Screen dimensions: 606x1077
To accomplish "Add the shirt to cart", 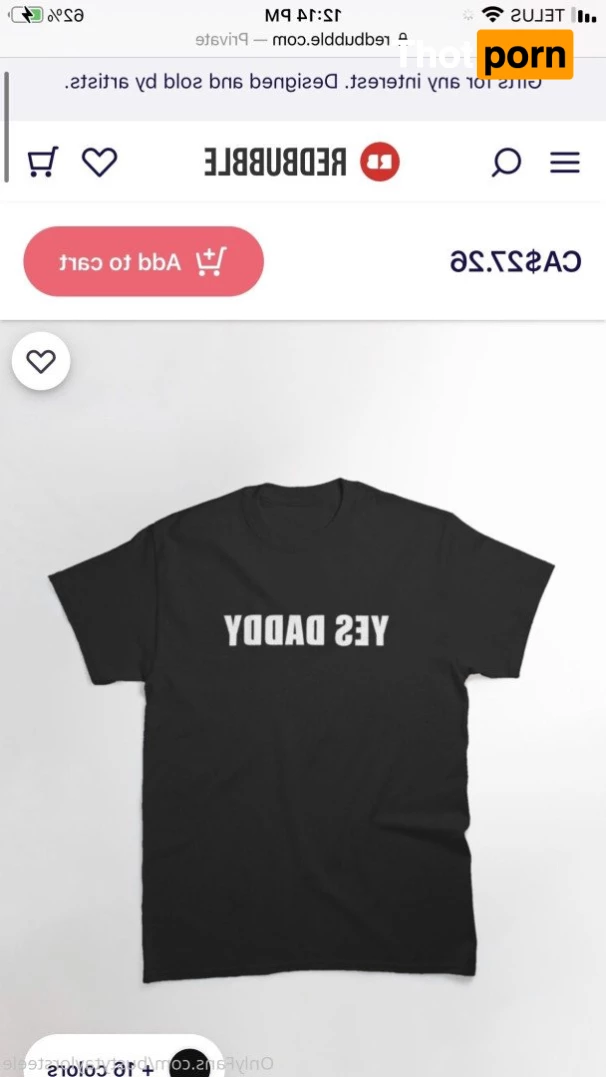I will [143, 262].
